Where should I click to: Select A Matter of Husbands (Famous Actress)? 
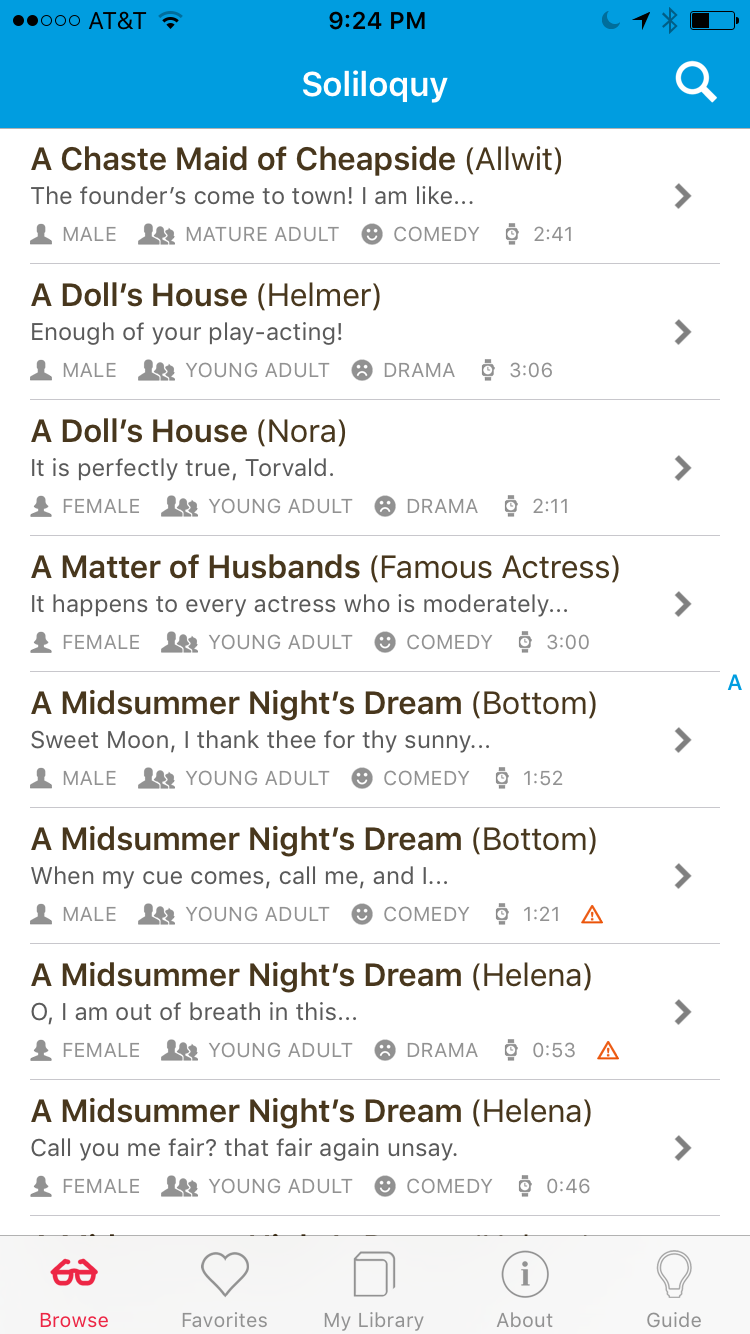360,604
